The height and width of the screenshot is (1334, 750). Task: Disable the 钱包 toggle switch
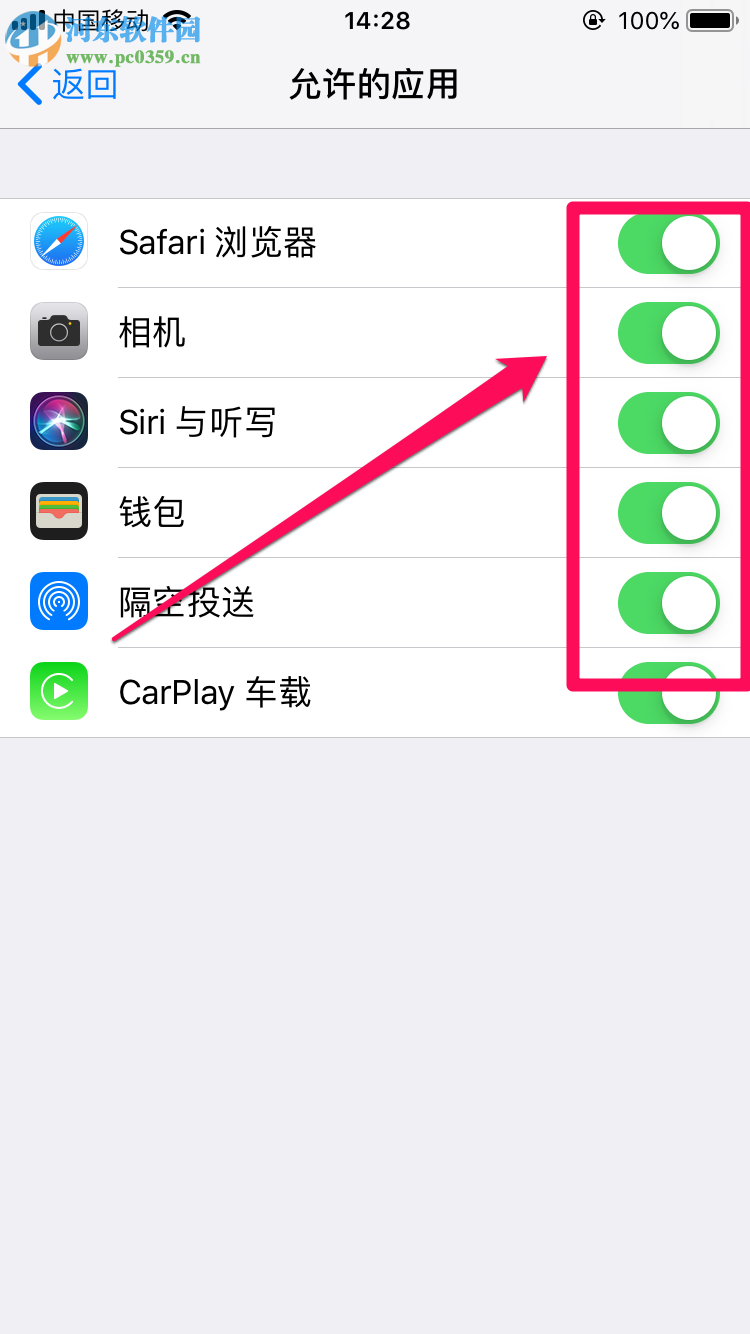click(667, 511)
